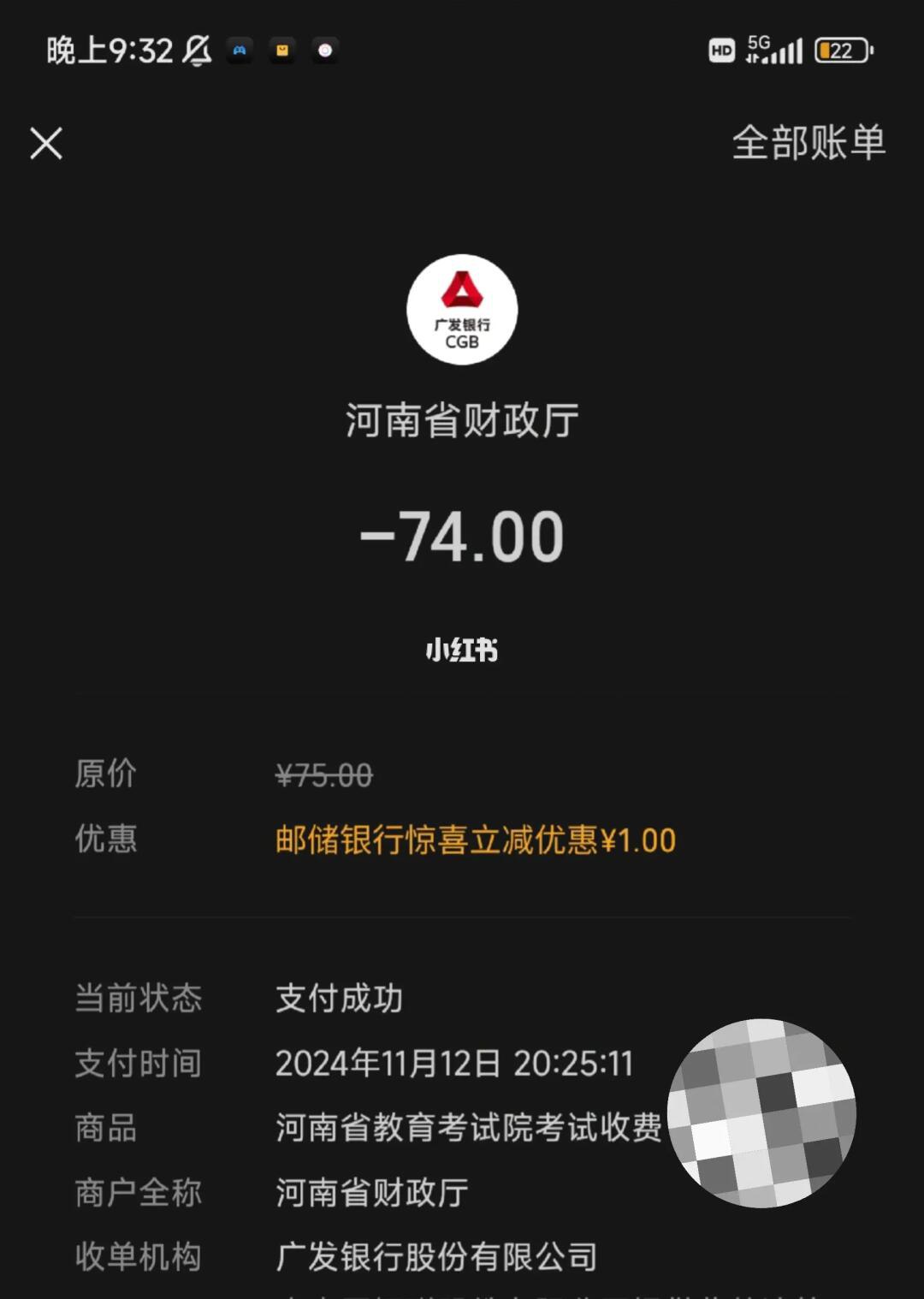
Task: Tap the 河南省教育考试院考试收费 product row
Action: pyautogui.click(x=469, y=1130)
